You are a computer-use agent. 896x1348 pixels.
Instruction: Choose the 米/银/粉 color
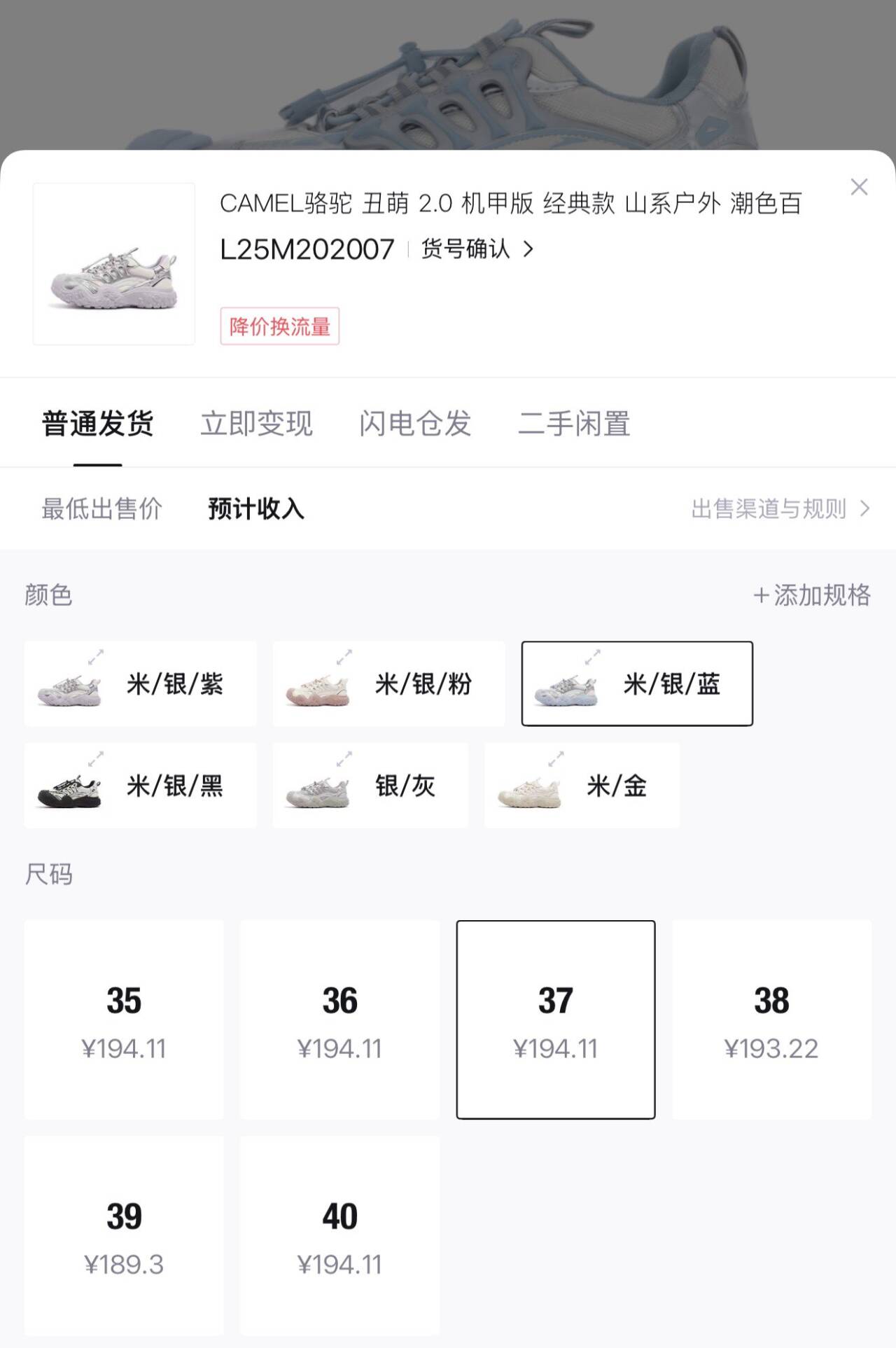tap(388, 683)
